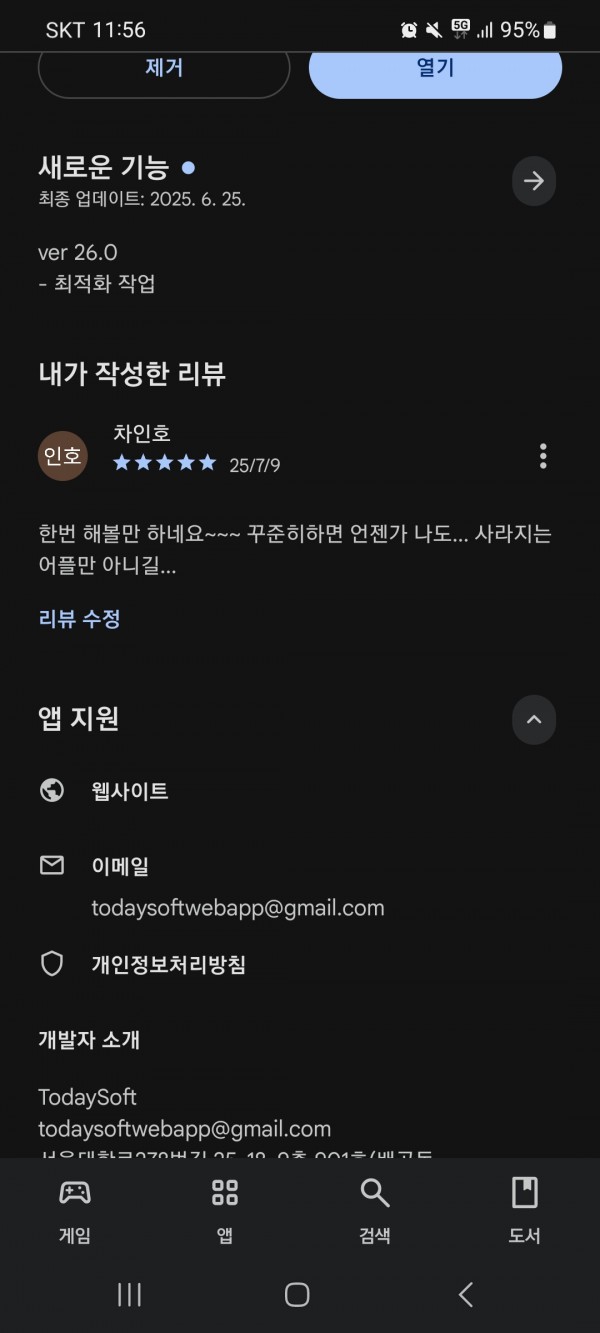Open the developer 웹사이트 row
Viewport: 600px width, 1333px height.
coord(300,791)
